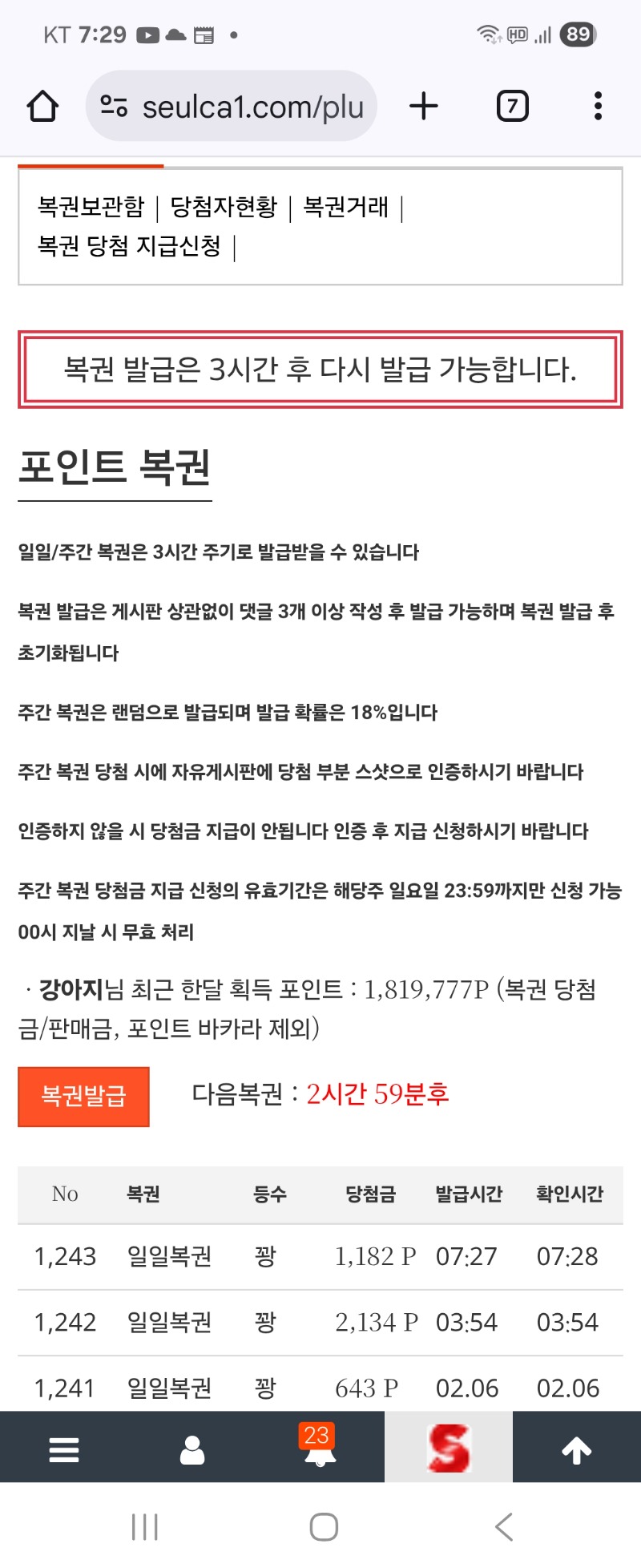Go back using the system back button
The width and height of the screenshot is (641, 1568).
coord(503,1527)
